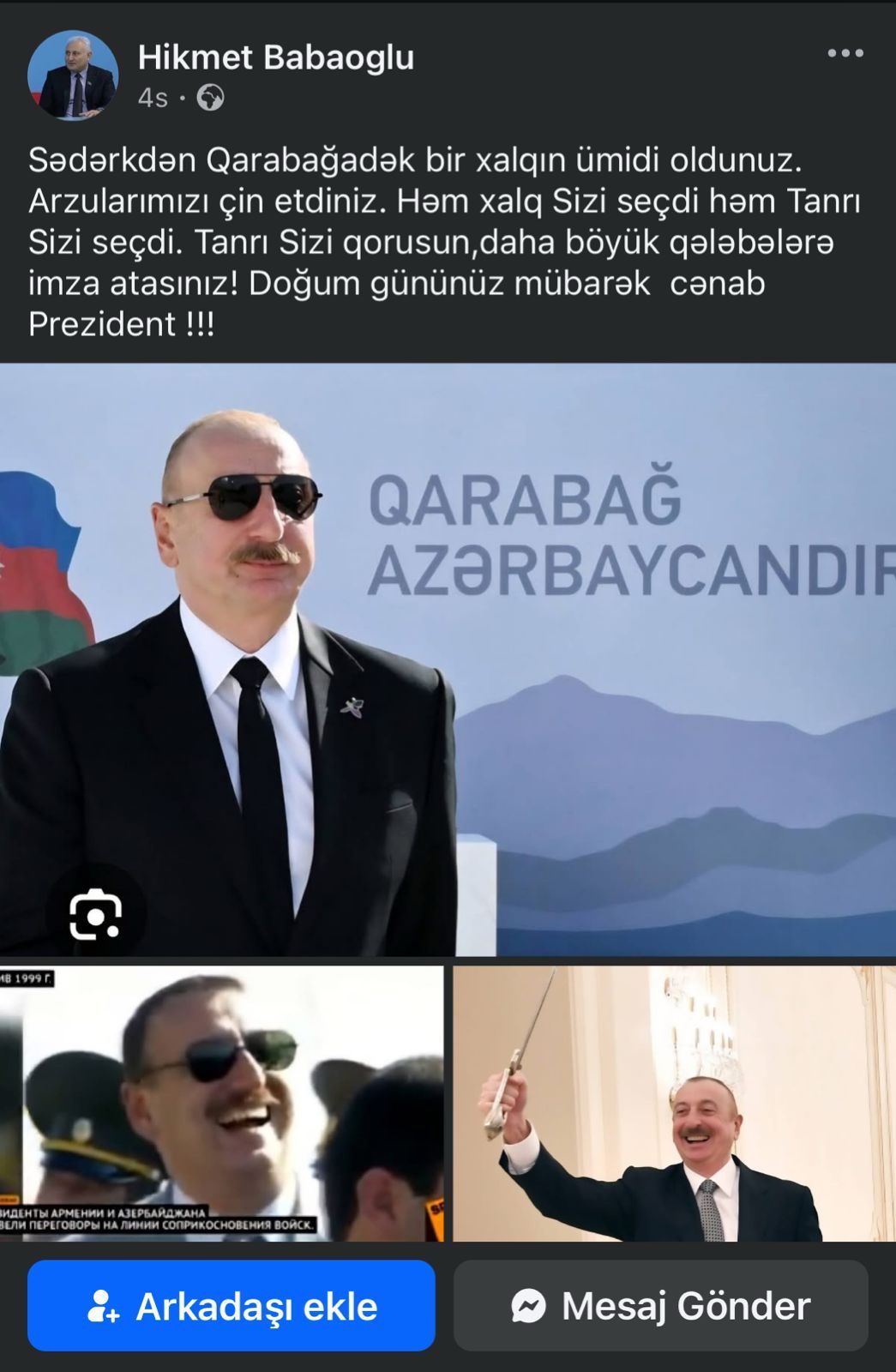Viewport: 896px width, 1372px height.
Task: Send a message via Mesaj Gönder
Action: pyautogui.click(x=660, y=1305)
